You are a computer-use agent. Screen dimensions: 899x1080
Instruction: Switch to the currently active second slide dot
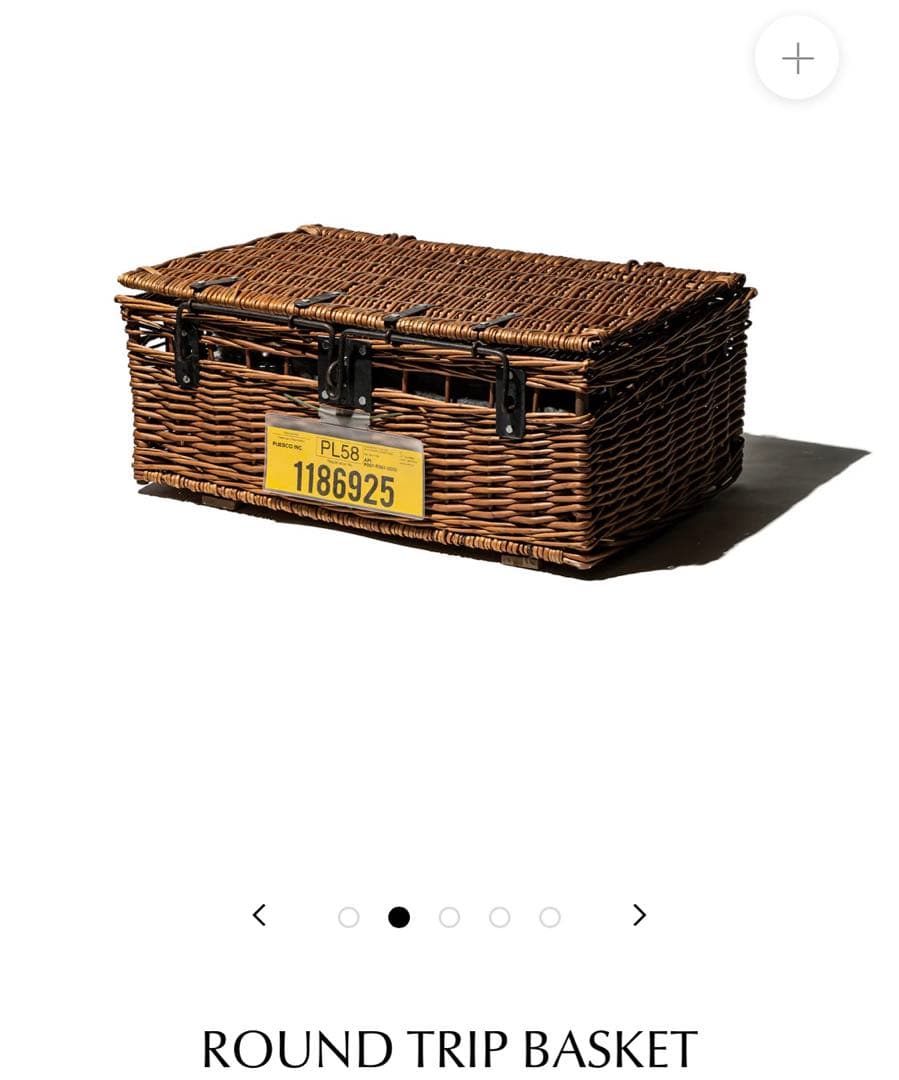pos(397,913)
